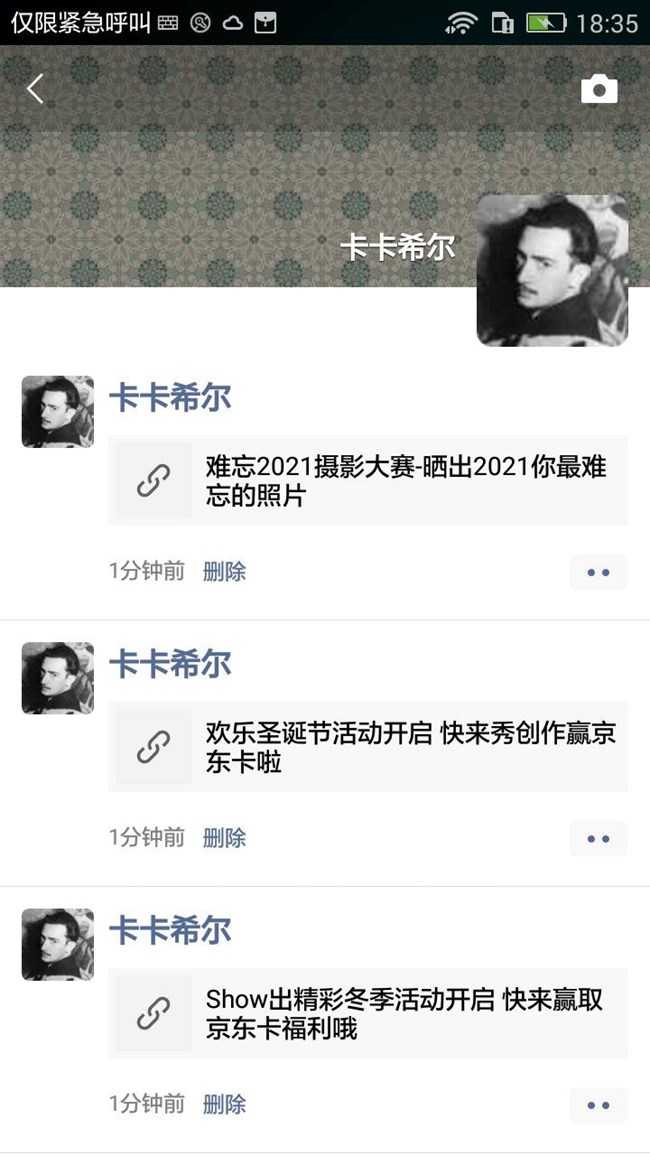Open the camera icon to post a moment
Viewport: 650px width, 1156px height.
pyautogui.click(x=599, y=89)
